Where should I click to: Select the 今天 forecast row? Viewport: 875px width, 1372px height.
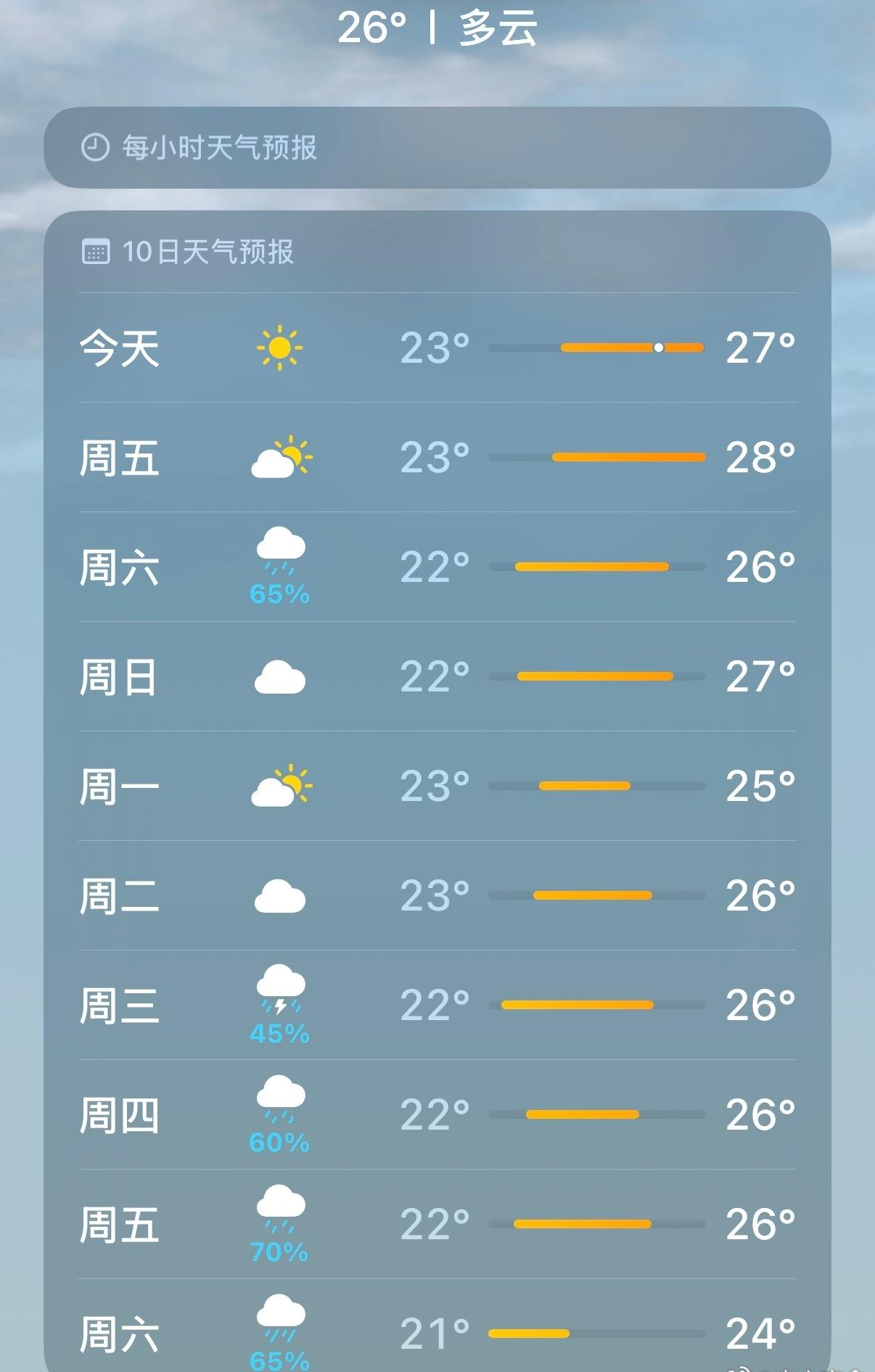click(x=435, y=348)
